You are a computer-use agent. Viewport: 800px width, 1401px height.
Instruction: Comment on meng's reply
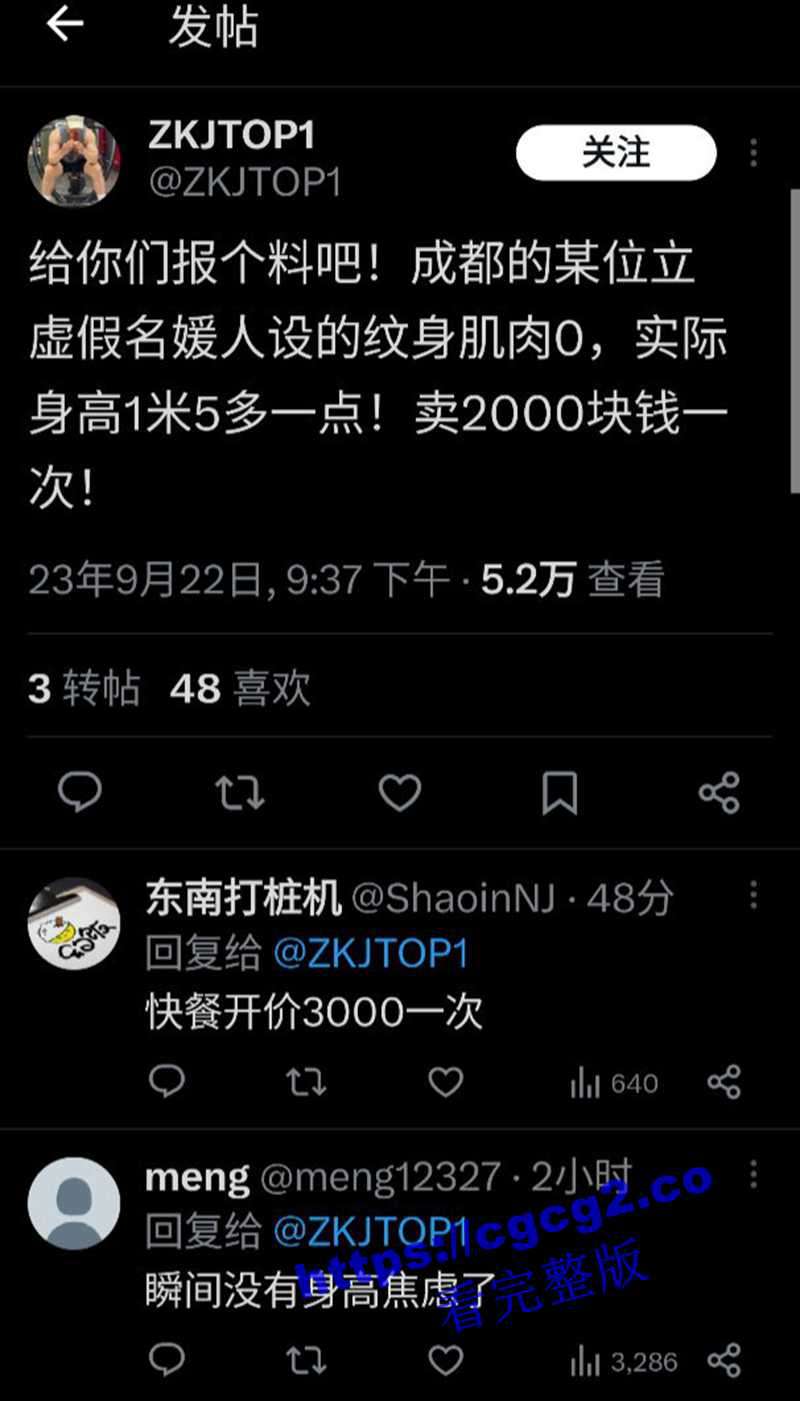click(167, 1360)
